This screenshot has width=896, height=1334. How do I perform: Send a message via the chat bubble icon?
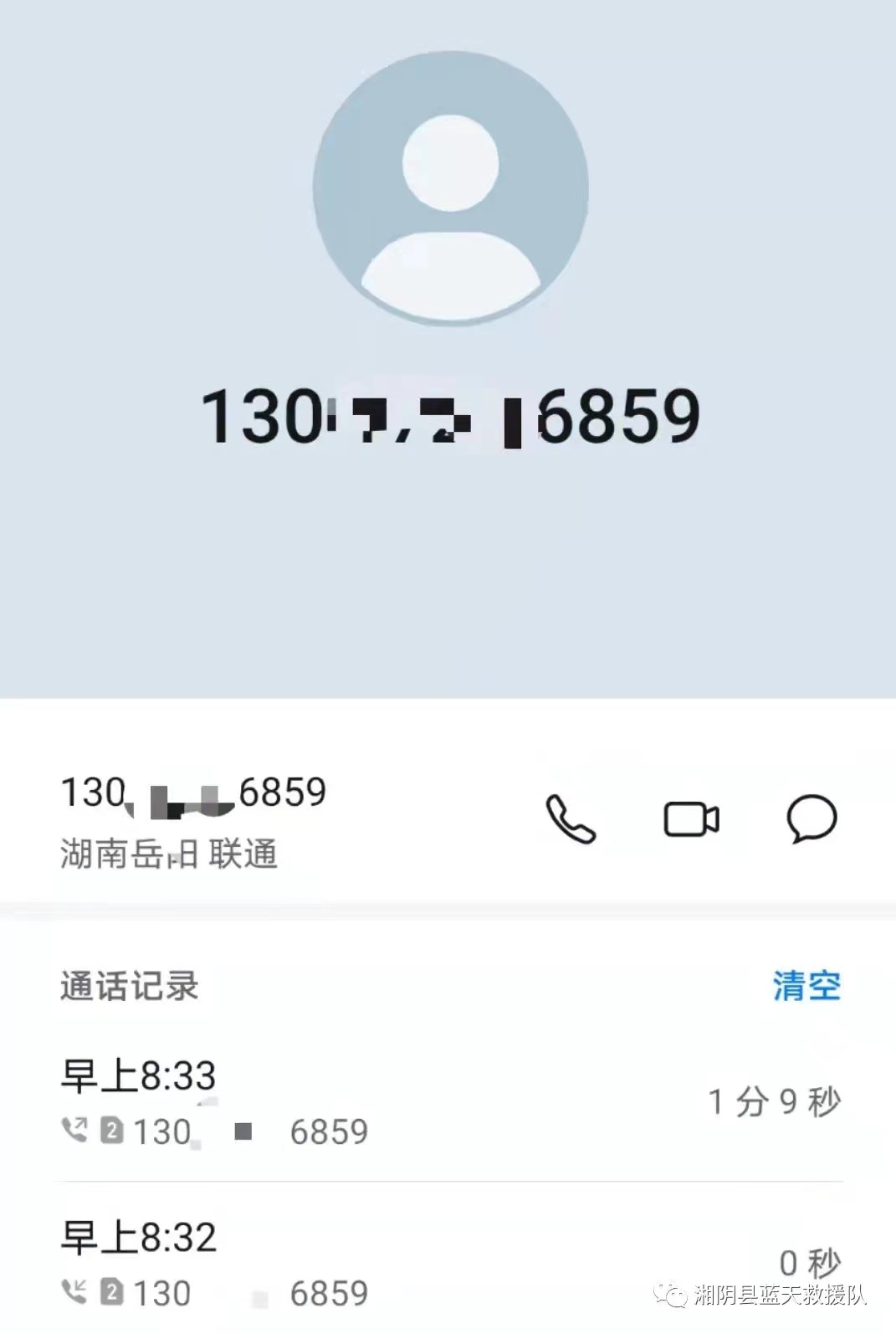point(812,818)
